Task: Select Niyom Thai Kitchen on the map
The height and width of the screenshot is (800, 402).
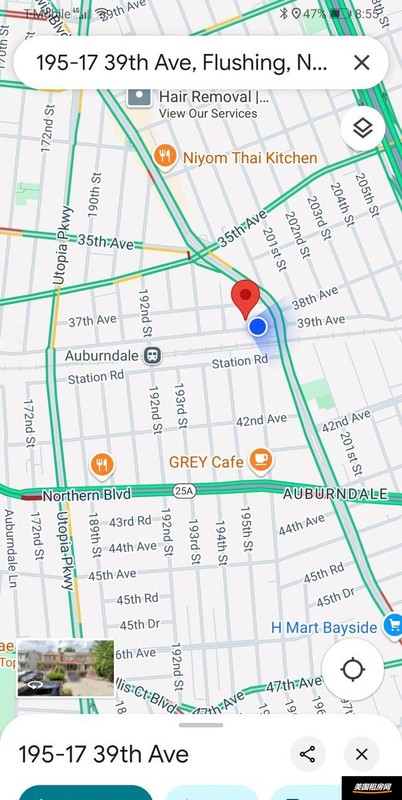Action: [x=236, y=157]
